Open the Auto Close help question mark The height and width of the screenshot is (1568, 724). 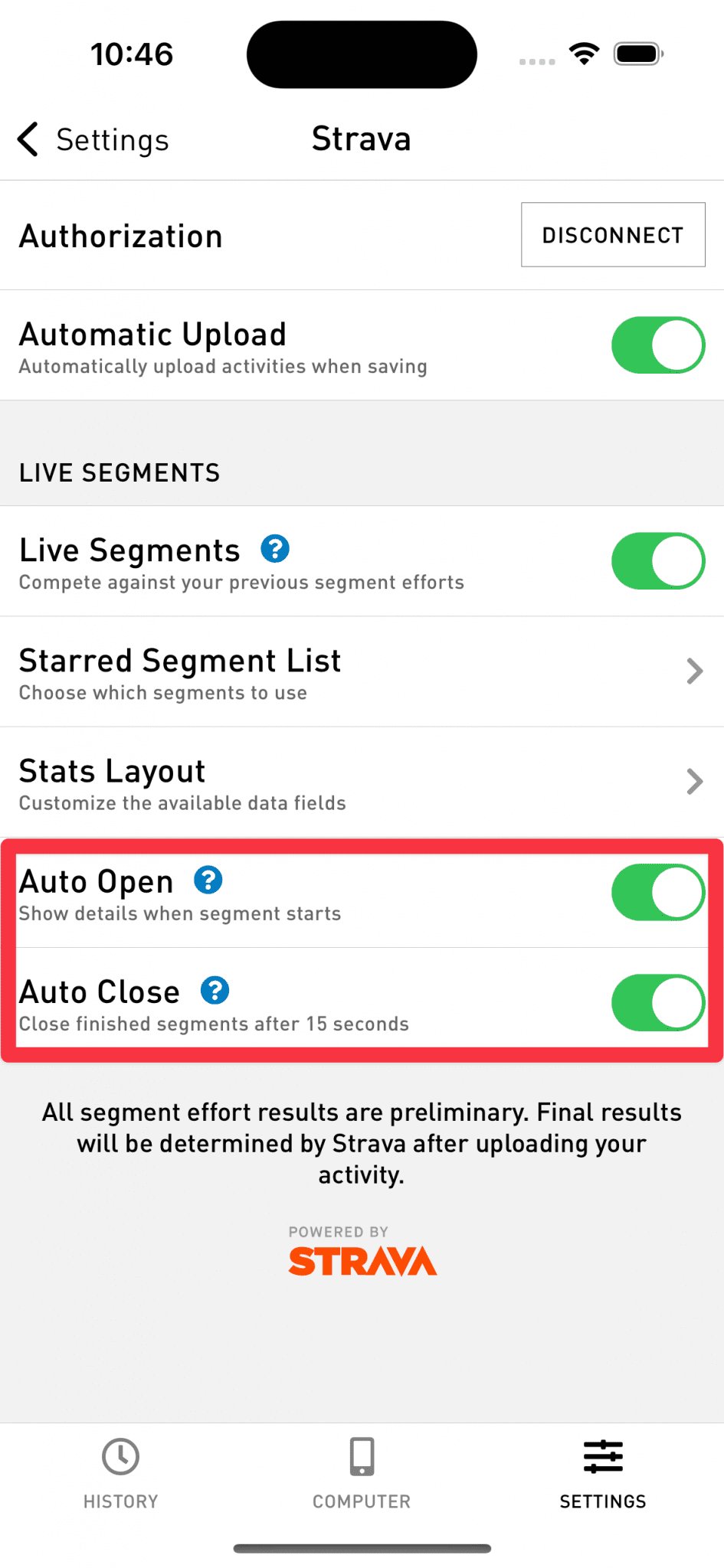click(215, 990)
